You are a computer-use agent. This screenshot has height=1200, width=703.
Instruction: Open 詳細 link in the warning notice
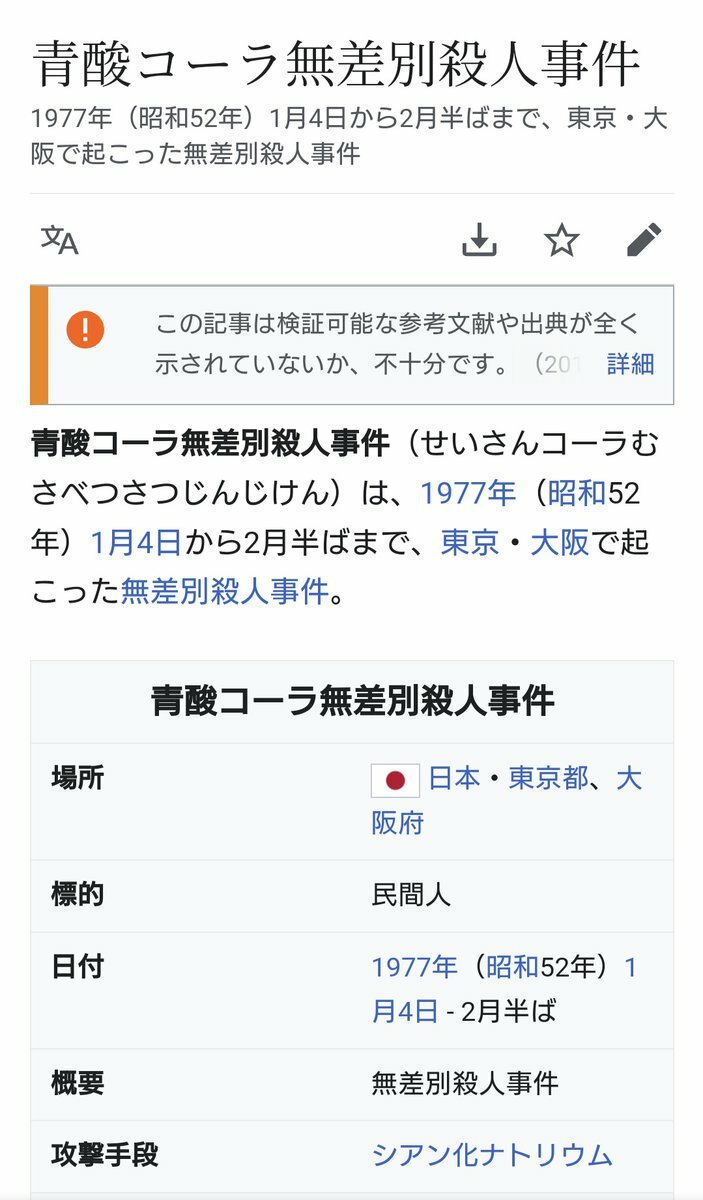pos(630,364)
